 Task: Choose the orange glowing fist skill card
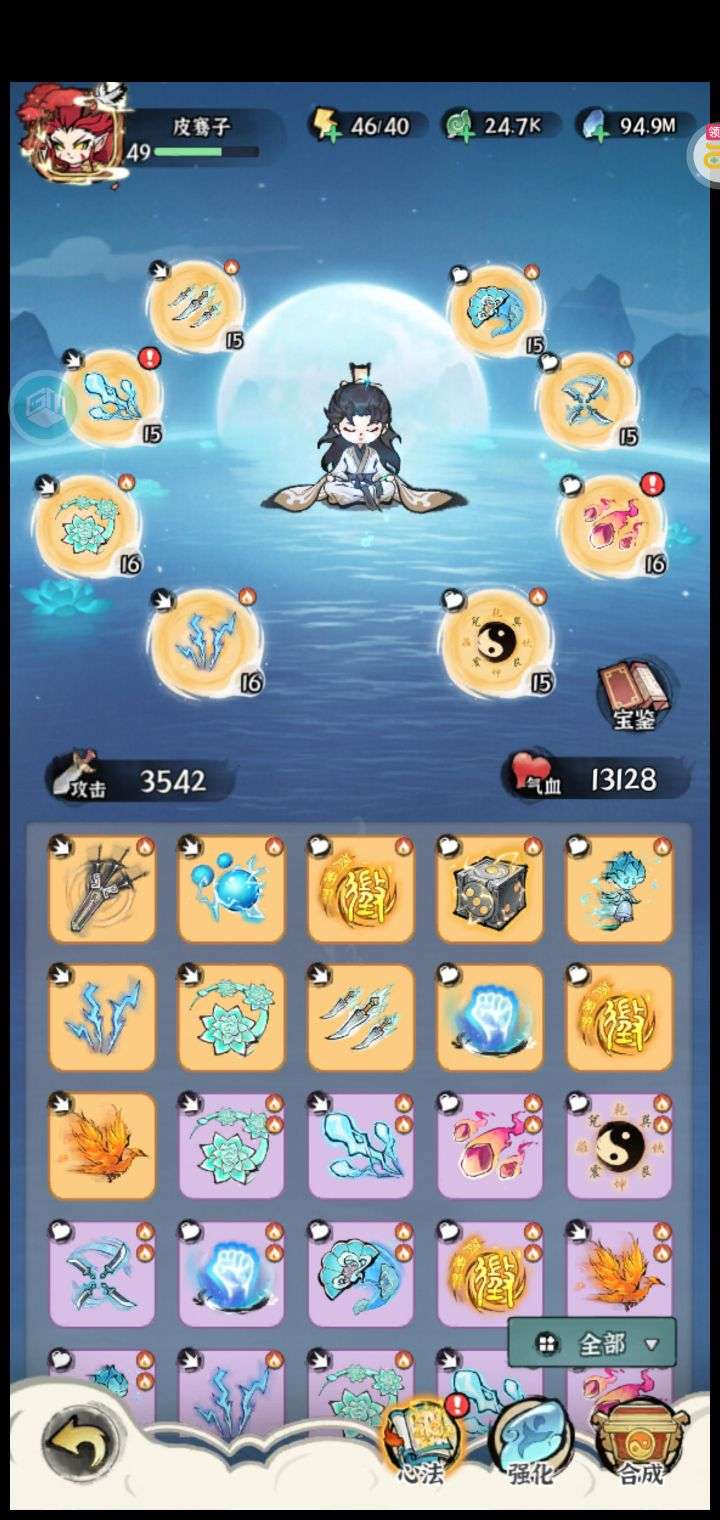click(490, 1017)
